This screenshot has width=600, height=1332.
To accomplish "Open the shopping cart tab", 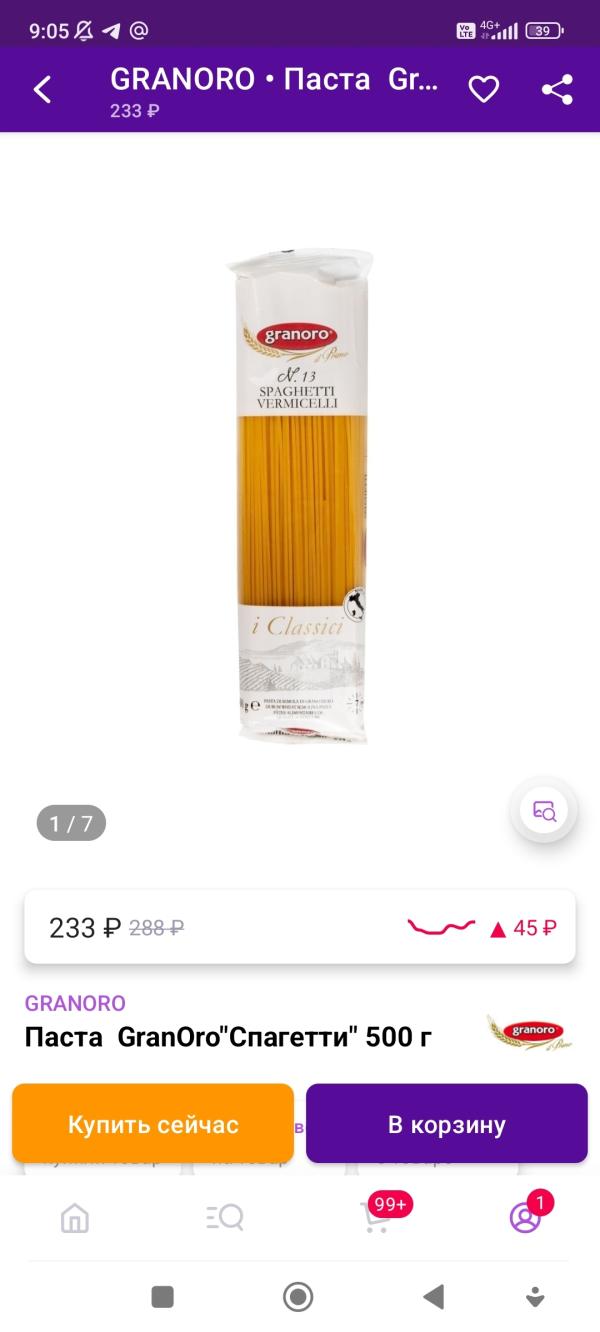I will 376,1217.
